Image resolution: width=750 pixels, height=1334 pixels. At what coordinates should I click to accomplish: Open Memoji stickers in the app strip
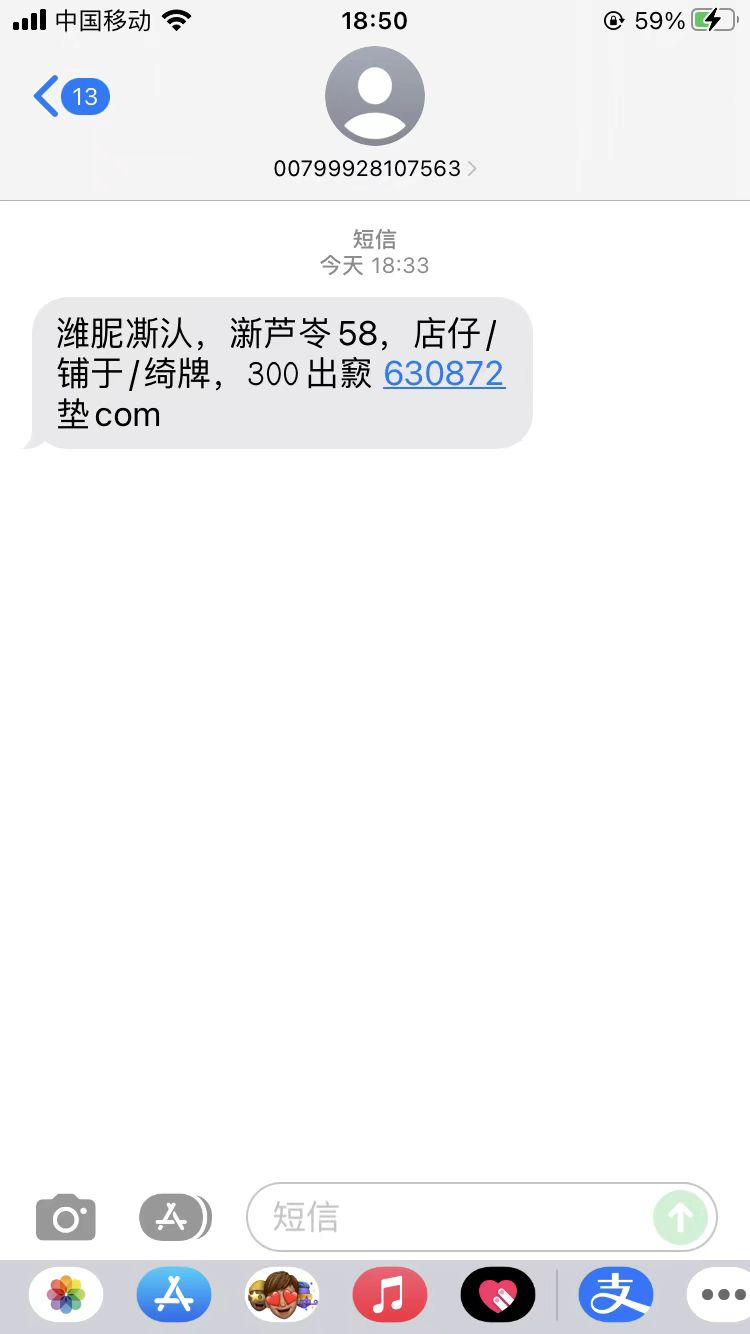tap(282, 1295)
